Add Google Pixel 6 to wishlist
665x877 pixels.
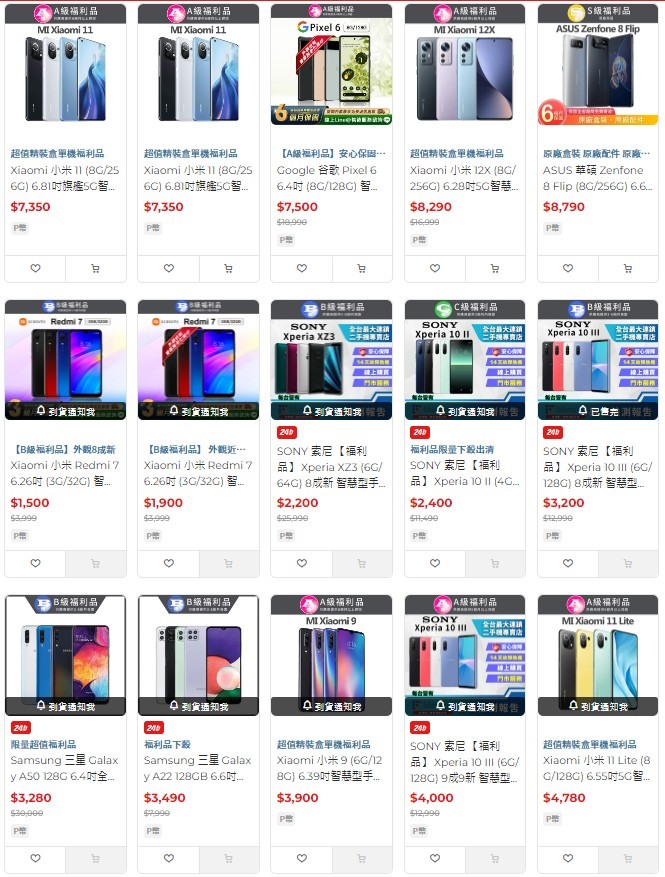(x=301, y=268)
